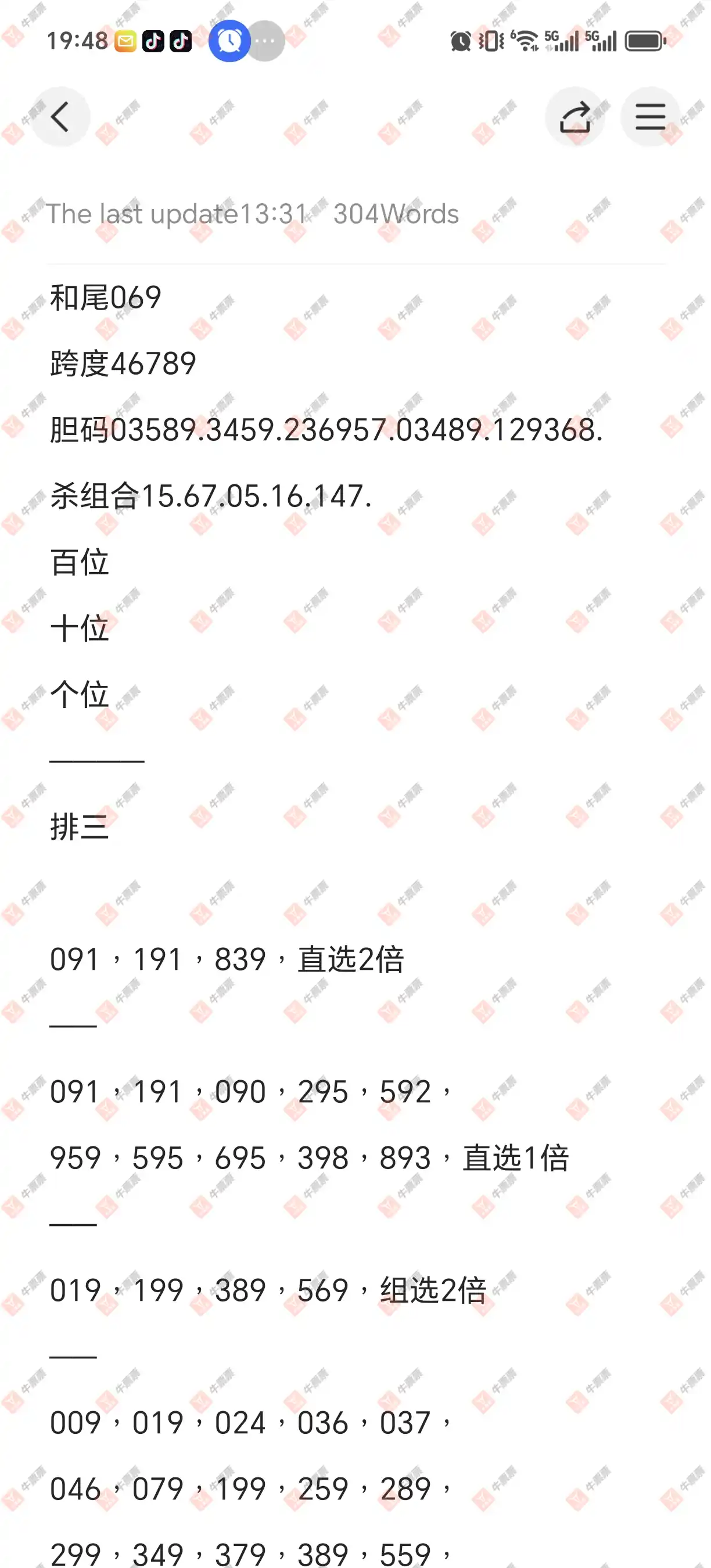Tap the second TikTok notification icon

point(181,41)
